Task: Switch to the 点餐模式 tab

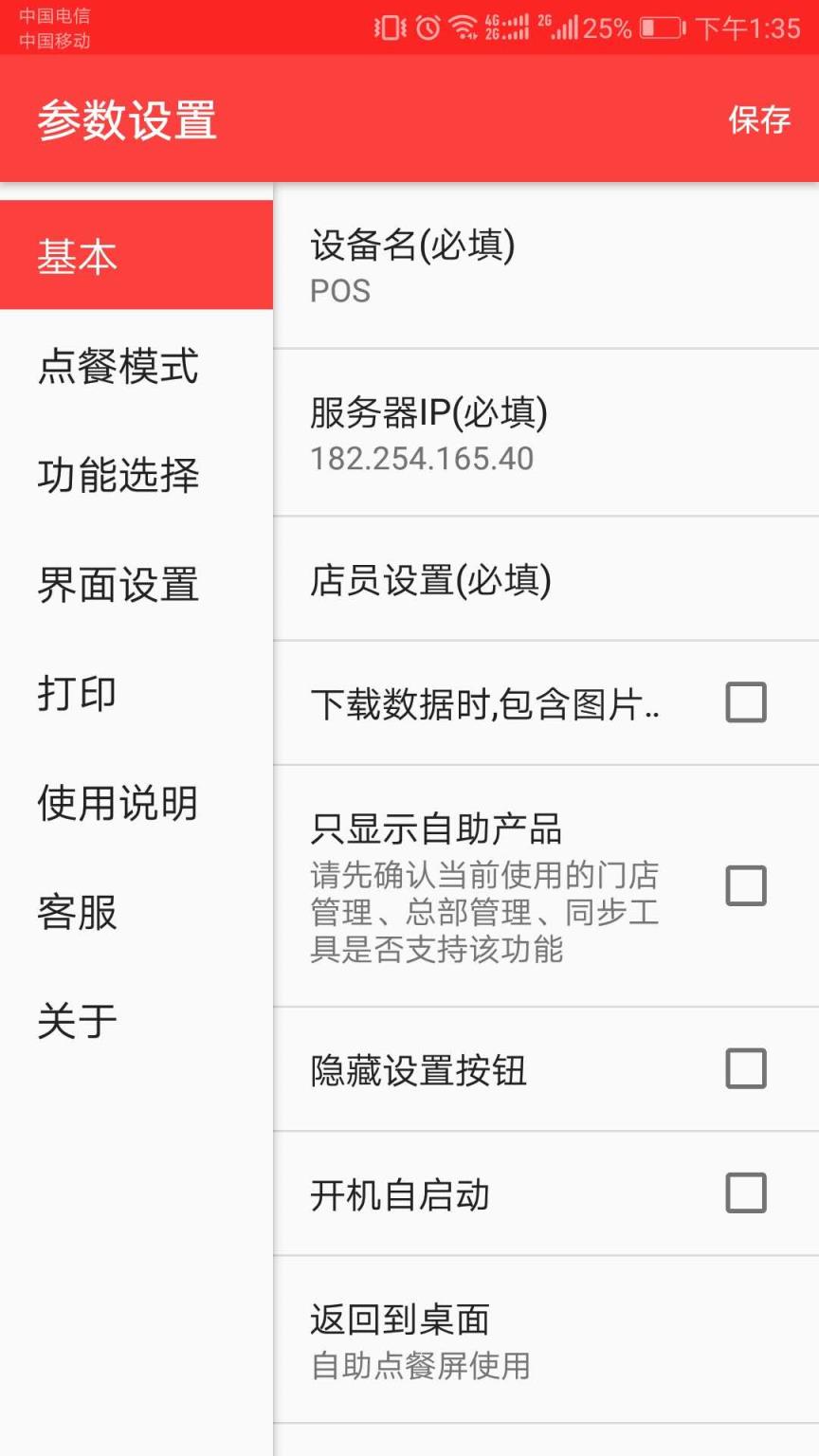Action: point(118,369)
